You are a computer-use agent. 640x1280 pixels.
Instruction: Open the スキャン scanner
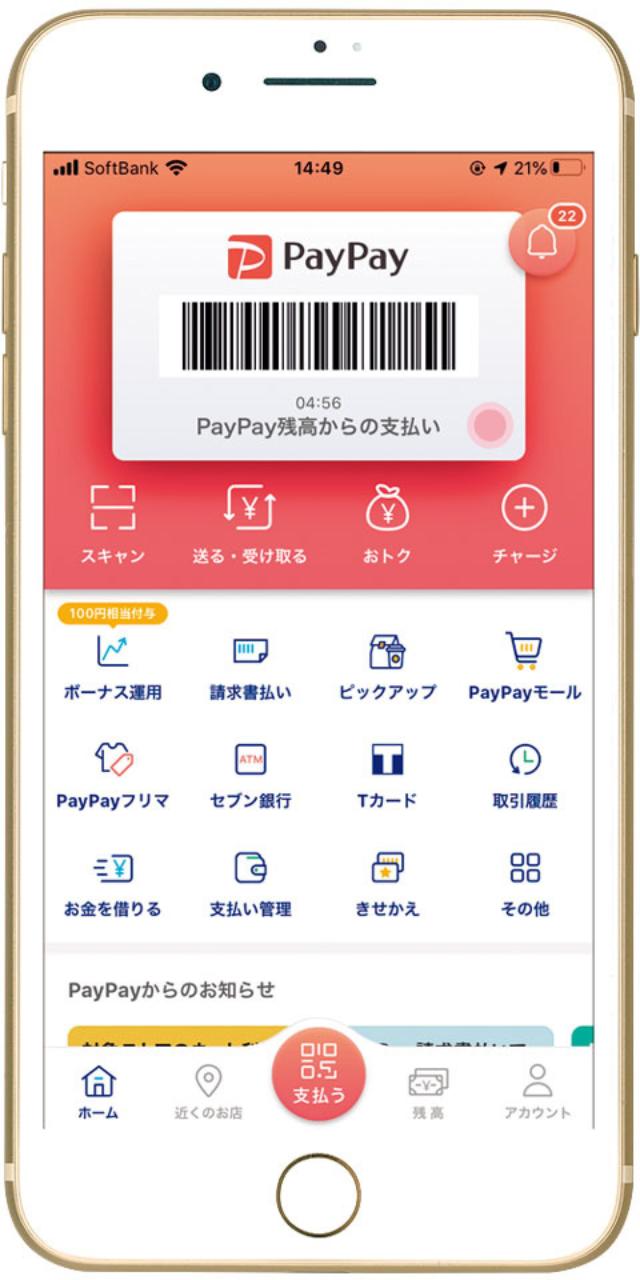(x=112, y=524)
